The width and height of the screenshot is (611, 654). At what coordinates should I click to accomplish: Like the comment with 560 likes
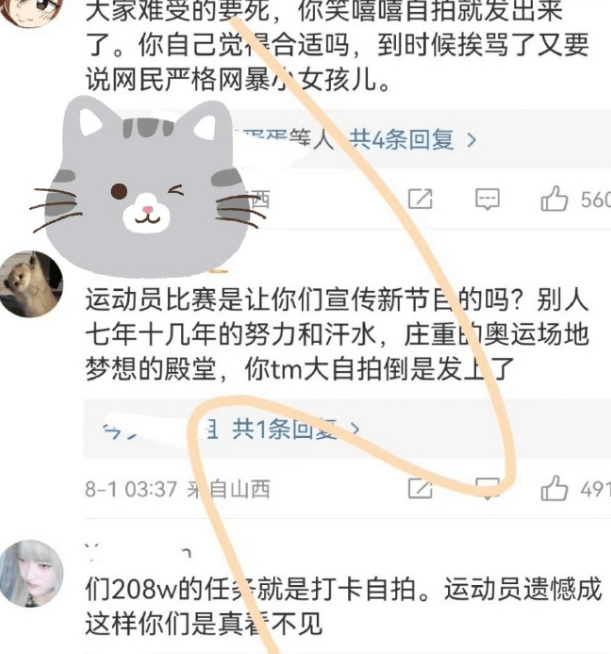[x=554, y=199]
